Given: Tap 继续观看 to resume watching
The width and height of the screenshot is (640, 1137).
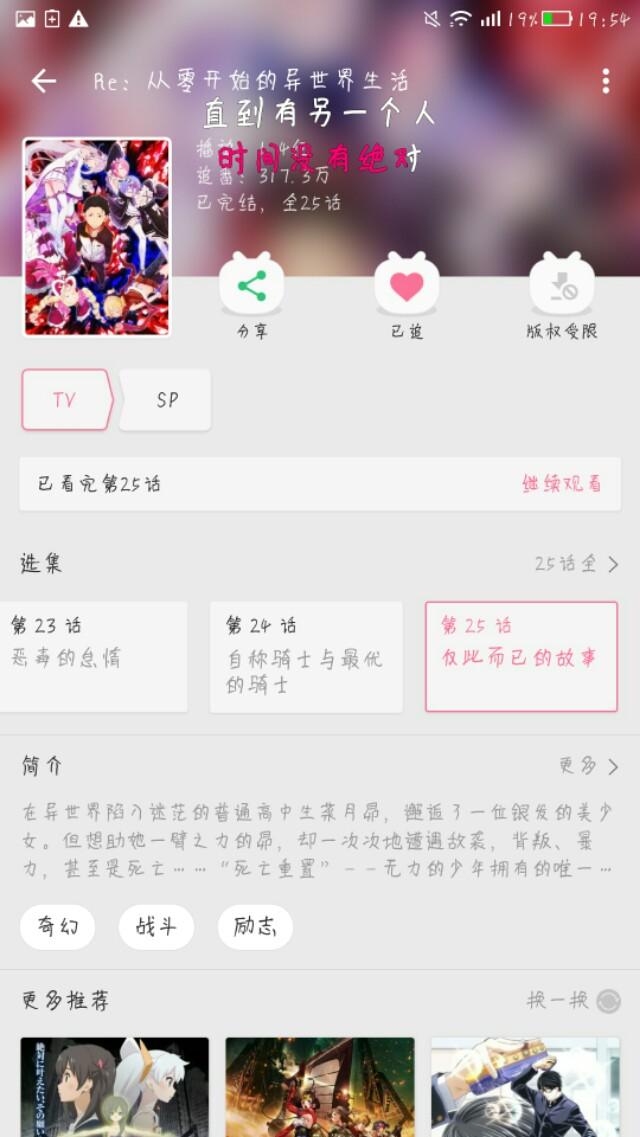Looking at the screenshot, I should (561, 484).
